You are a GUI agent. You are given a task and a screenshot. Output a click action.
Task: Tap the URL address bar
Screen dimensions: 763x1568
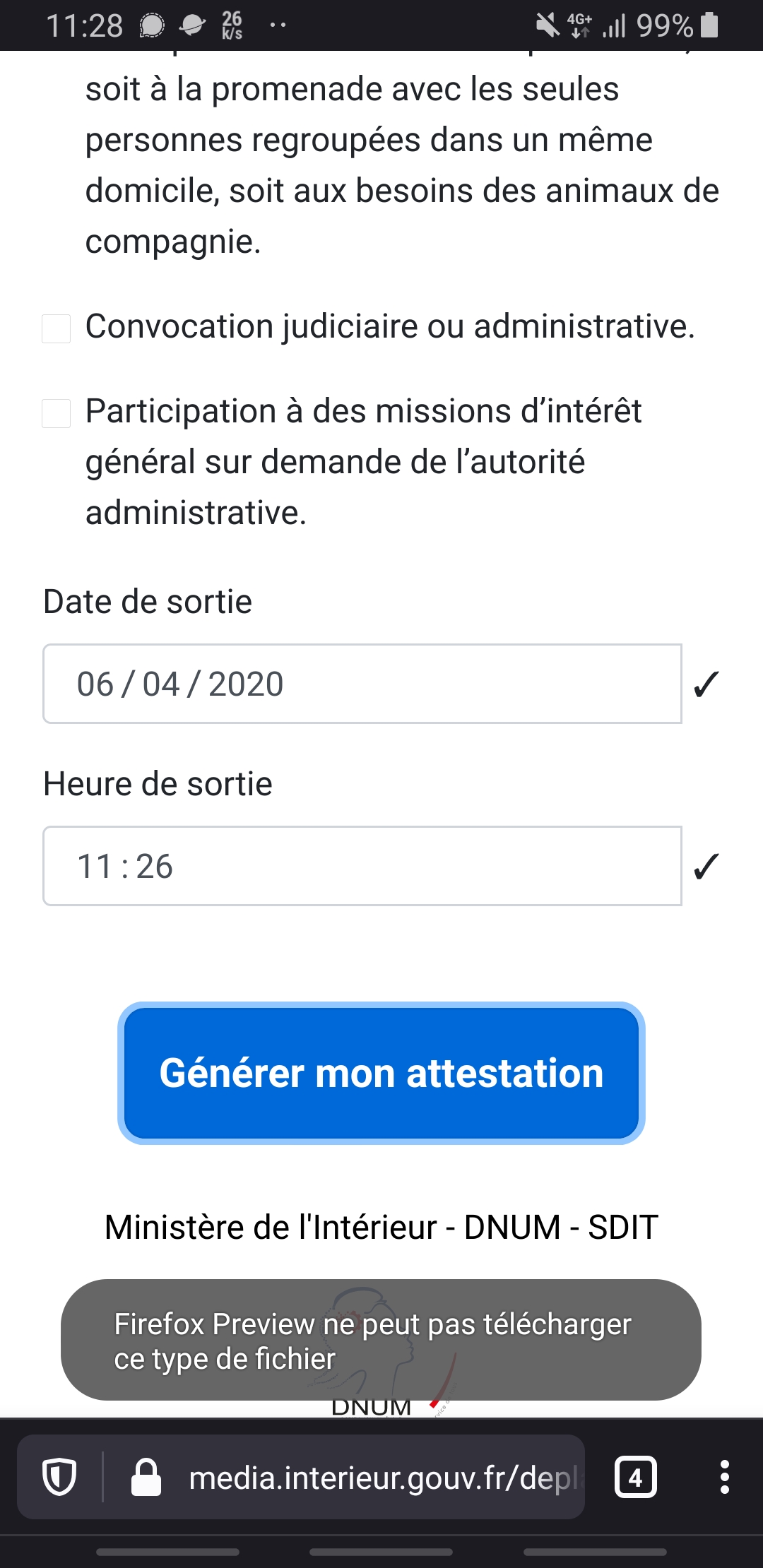tap(381, 1478)
